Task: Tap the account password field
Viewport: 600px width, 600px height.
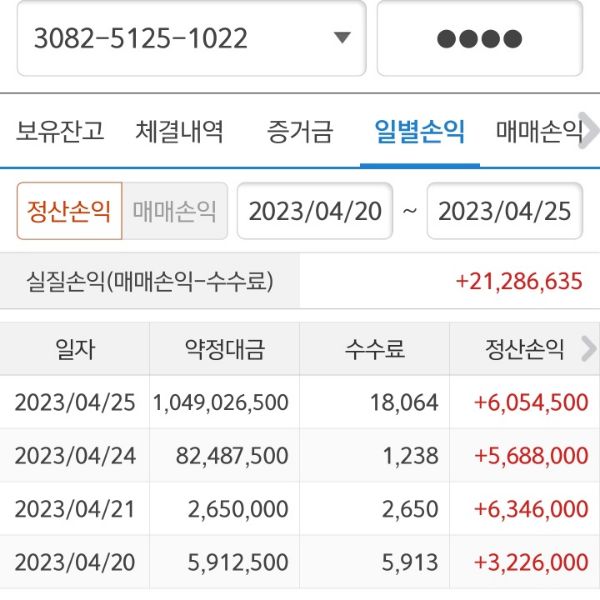Action: pos(479,39)
